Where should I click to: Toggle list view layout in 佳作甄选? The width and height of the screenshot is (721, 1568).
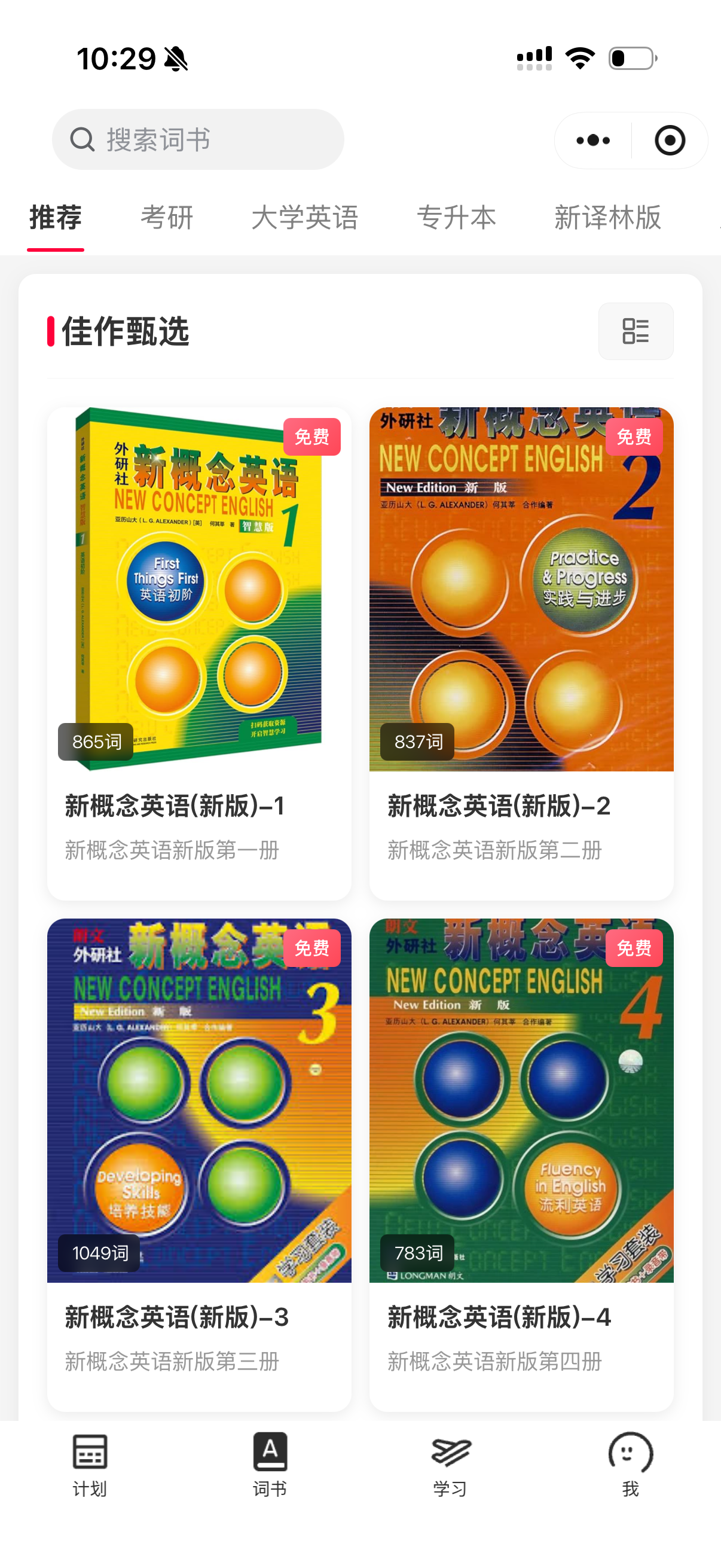(x=636, y=331)
